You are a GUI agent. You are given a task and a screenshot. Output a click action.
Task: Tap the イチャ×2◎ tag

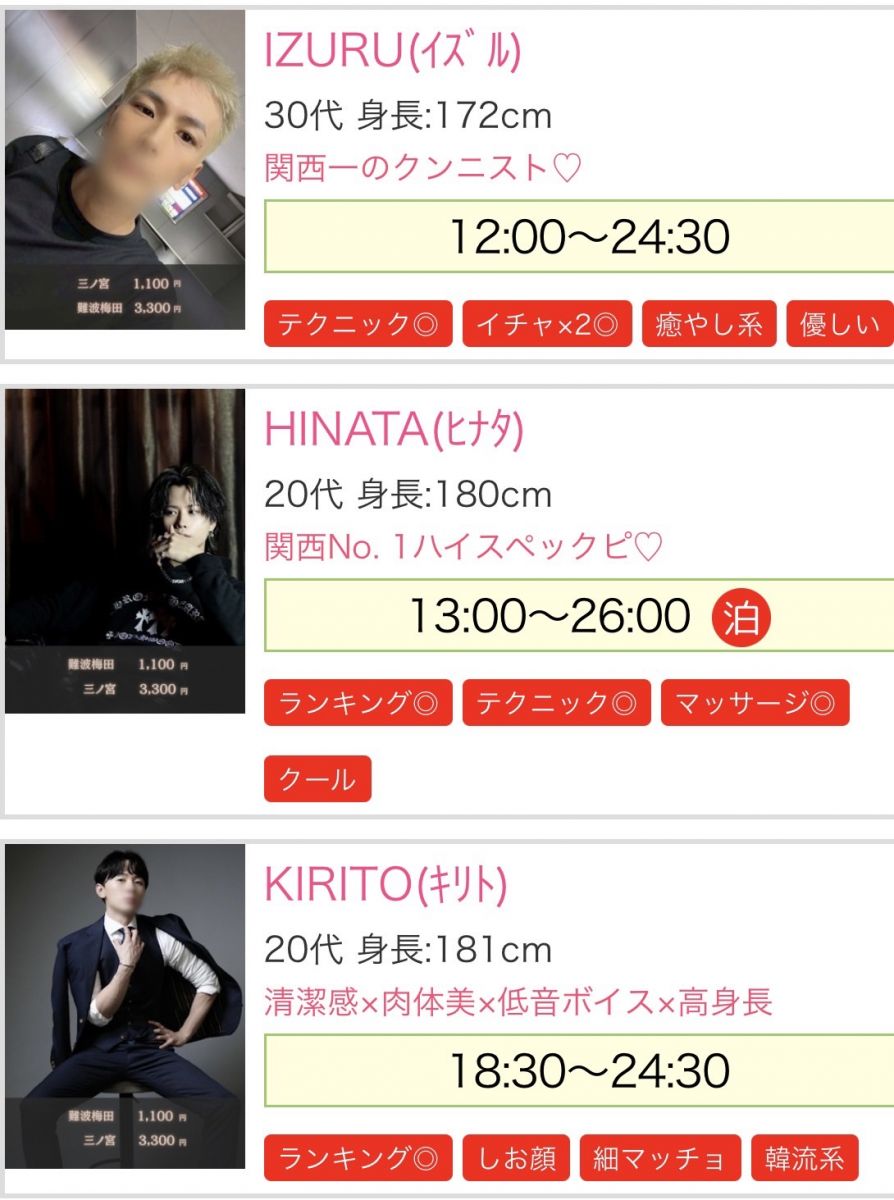pos(547,324)
